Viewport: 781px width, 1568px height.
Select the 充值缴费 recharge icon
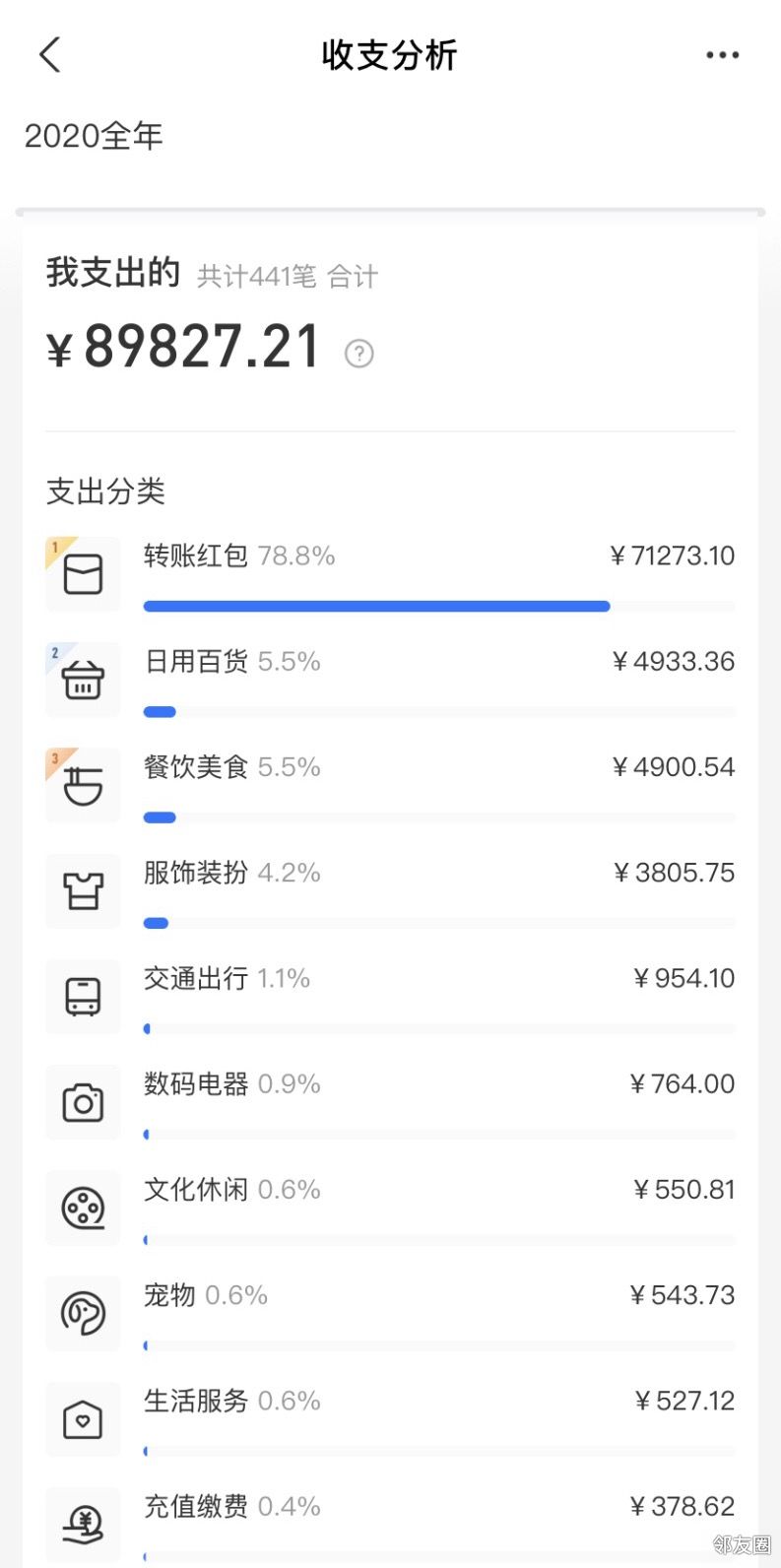pos(83,1525)
